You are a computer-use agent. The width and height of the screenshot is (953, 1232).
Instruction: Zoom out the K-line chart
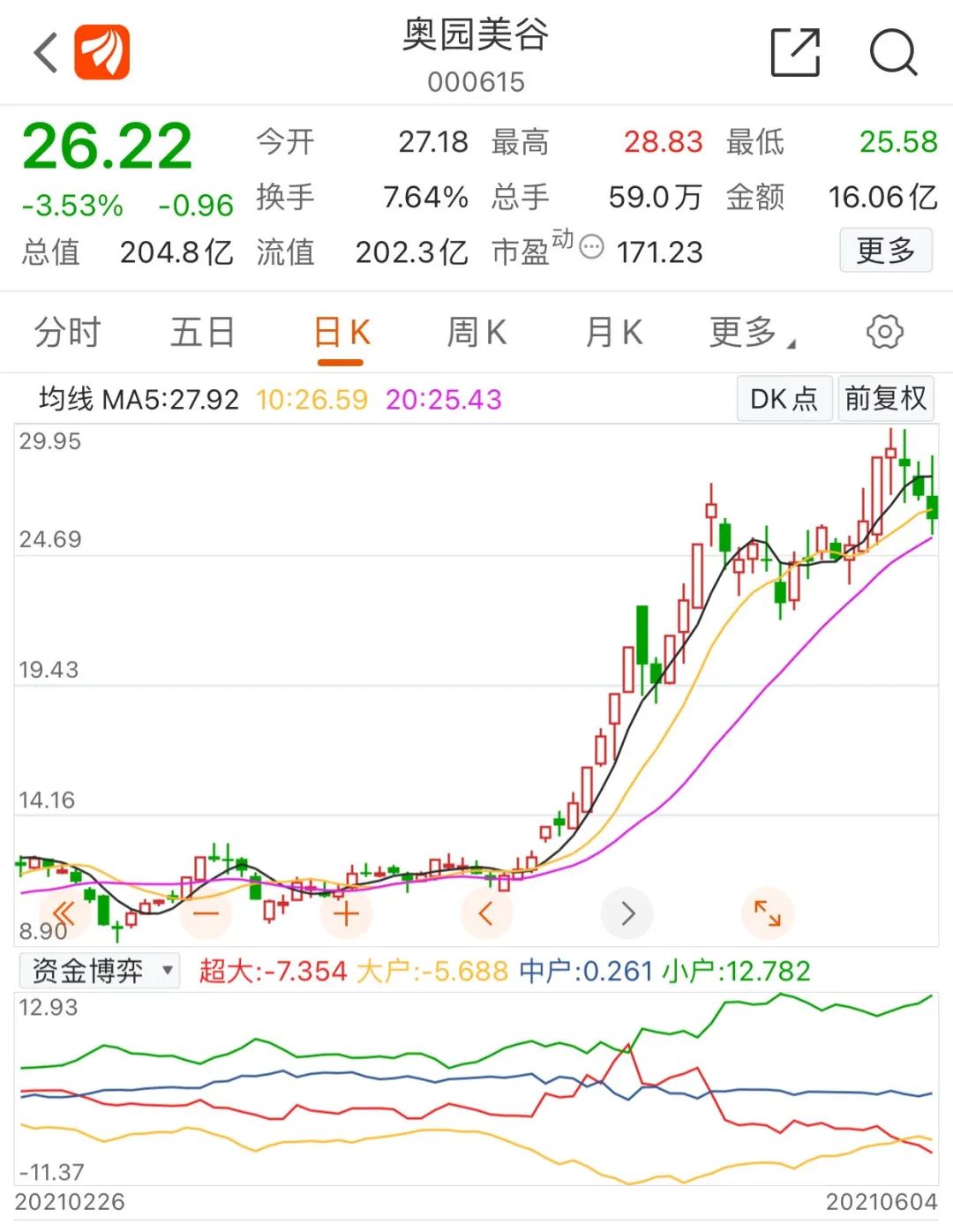click(x=206, y=913)
